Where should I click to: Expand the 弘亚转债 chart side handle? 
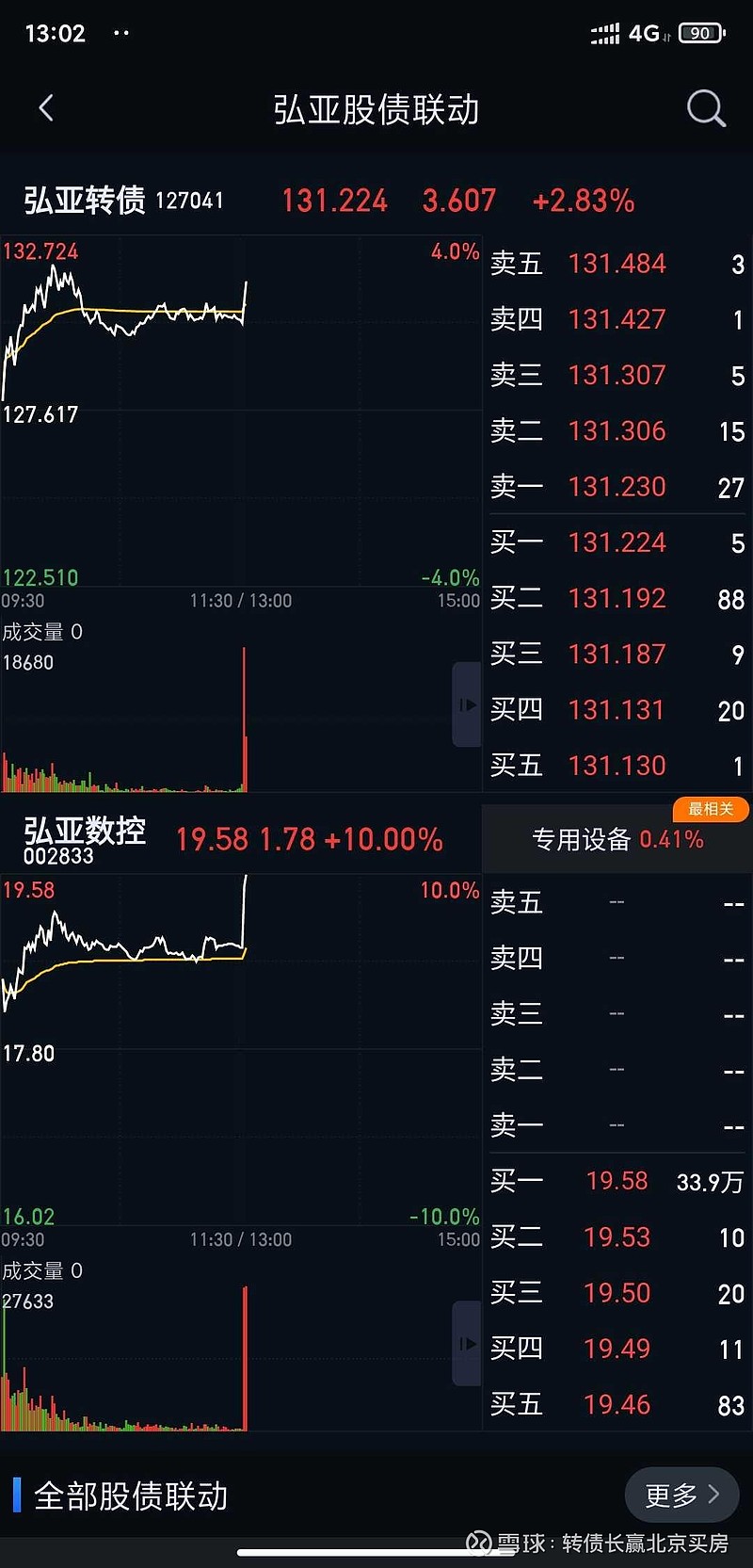468,704
